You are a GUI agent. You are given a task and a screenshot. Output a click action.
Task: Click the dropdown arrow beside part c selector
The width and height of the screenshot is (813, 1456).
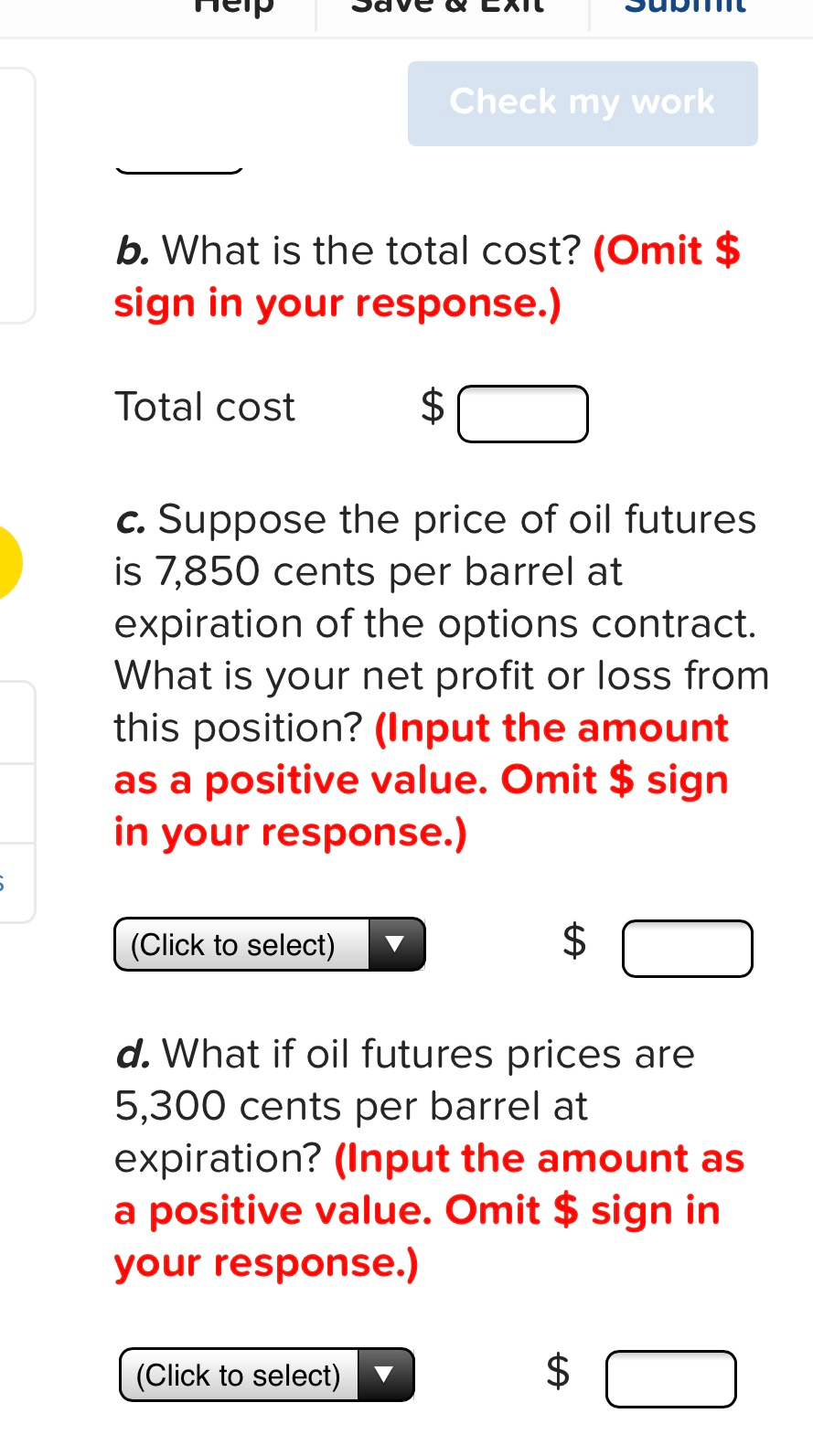pos(395,944)
